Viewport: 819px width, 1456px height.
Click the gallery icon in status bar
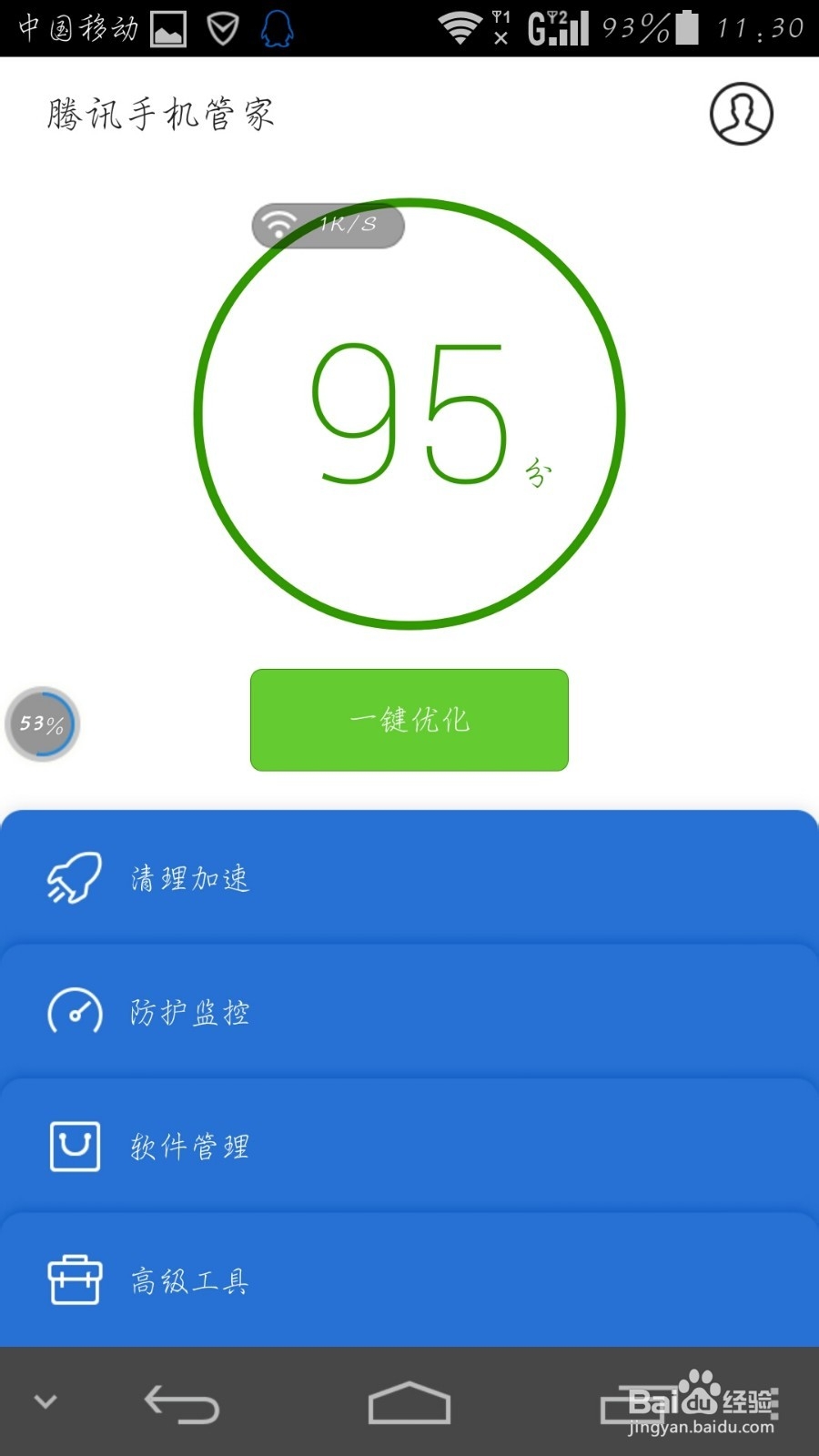tap(169, 27)
